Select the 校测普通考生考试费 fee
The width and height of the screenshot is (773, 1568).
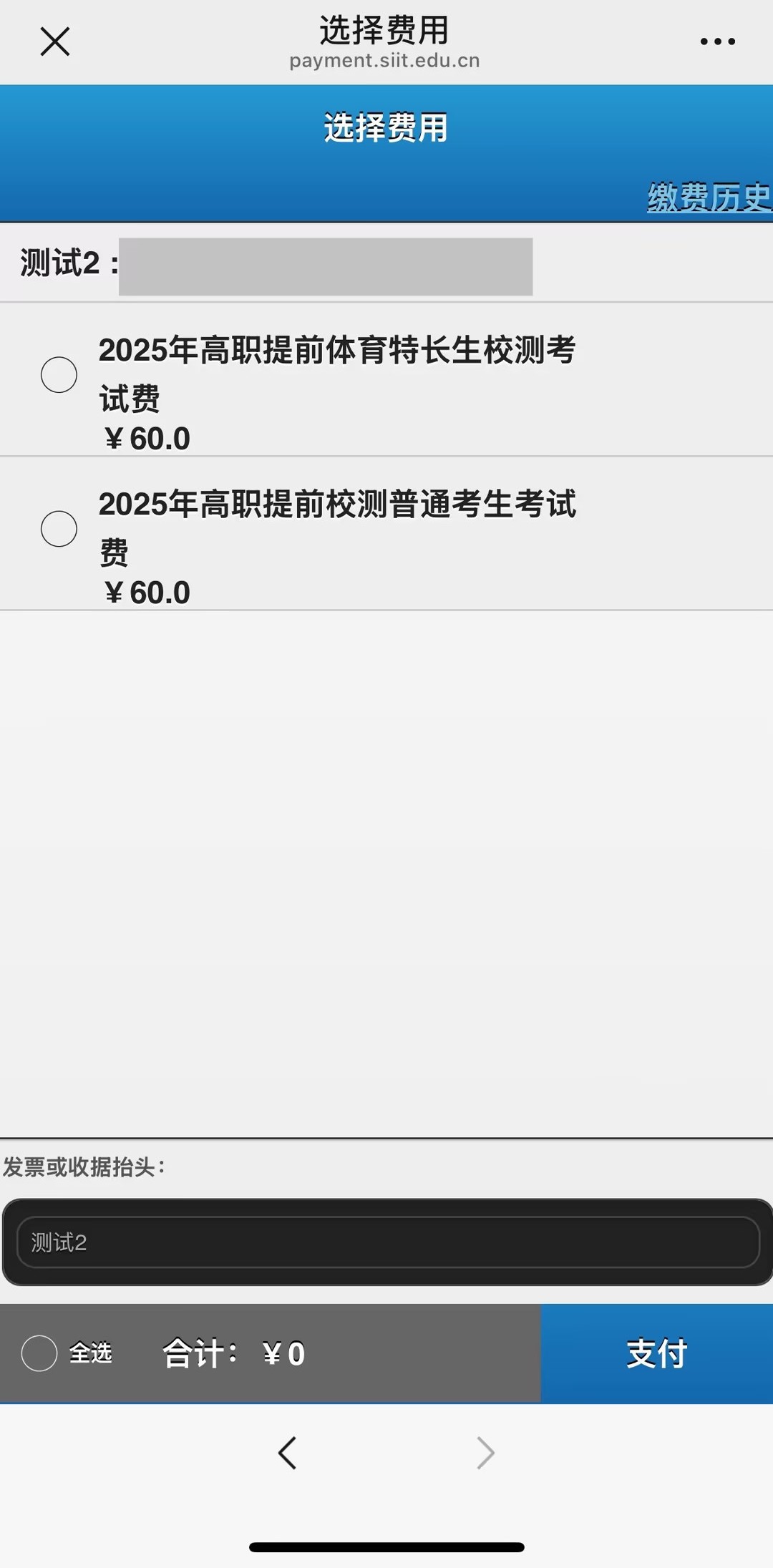click(59, 529)
